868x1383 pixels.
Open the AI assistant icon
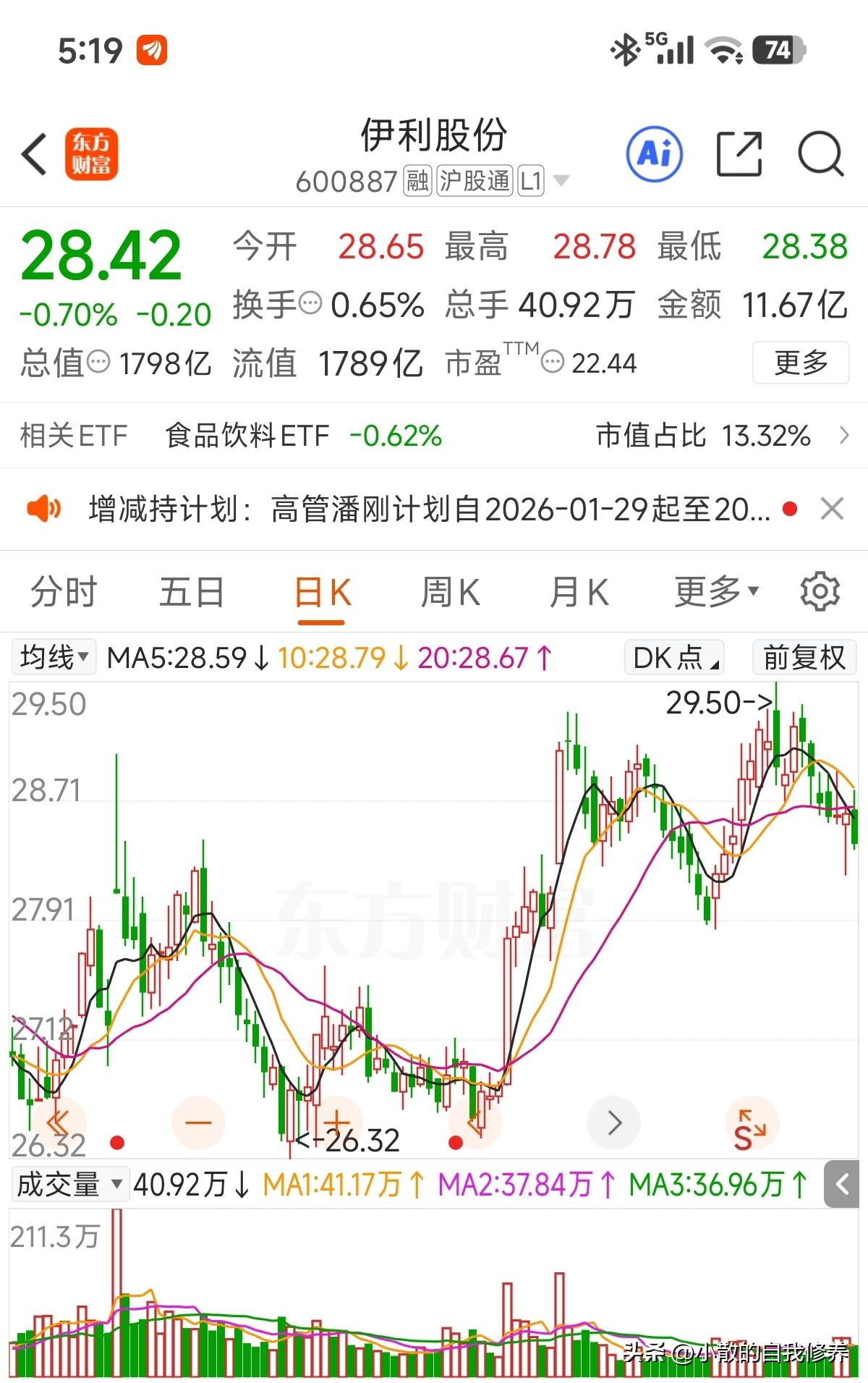654,153
